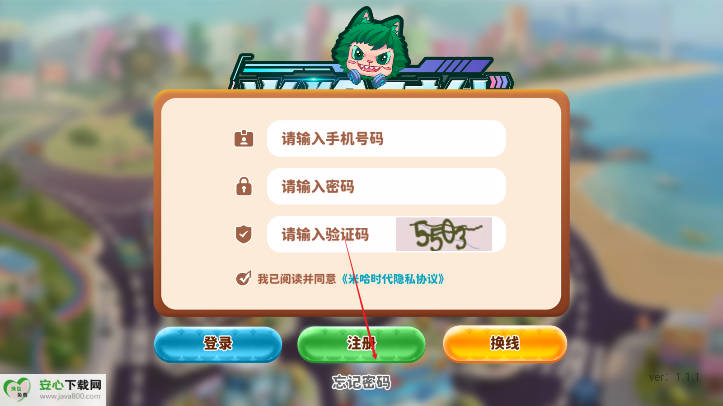Select the verification code input field
The image size is (723, 406).
coord(330,235)
